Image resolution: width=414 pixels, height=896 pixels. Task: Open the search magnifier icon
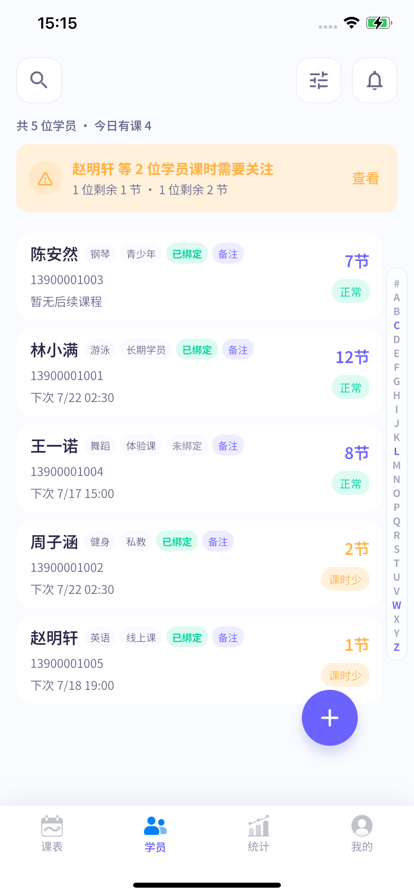click(39, 80)
